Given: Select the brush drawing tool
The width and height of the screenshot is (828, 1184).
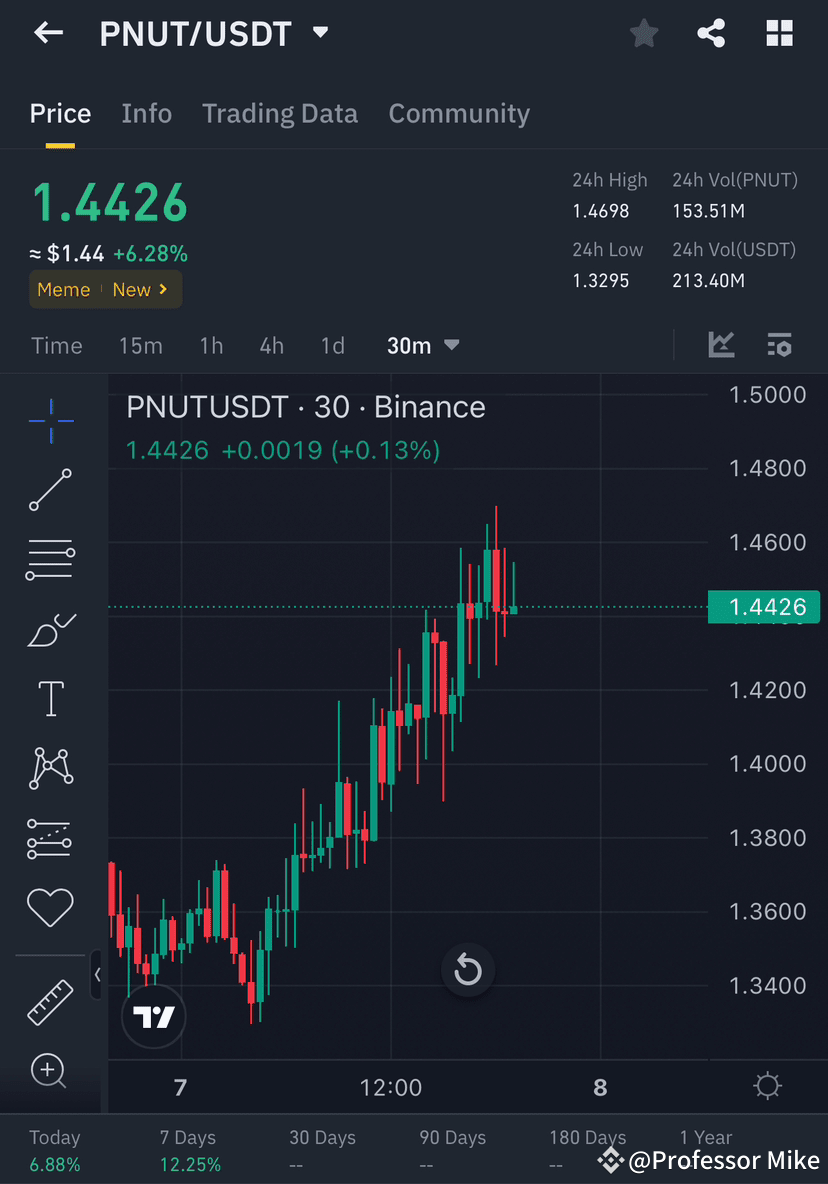Looking at the screenshot, I should (x=50, y=630).
